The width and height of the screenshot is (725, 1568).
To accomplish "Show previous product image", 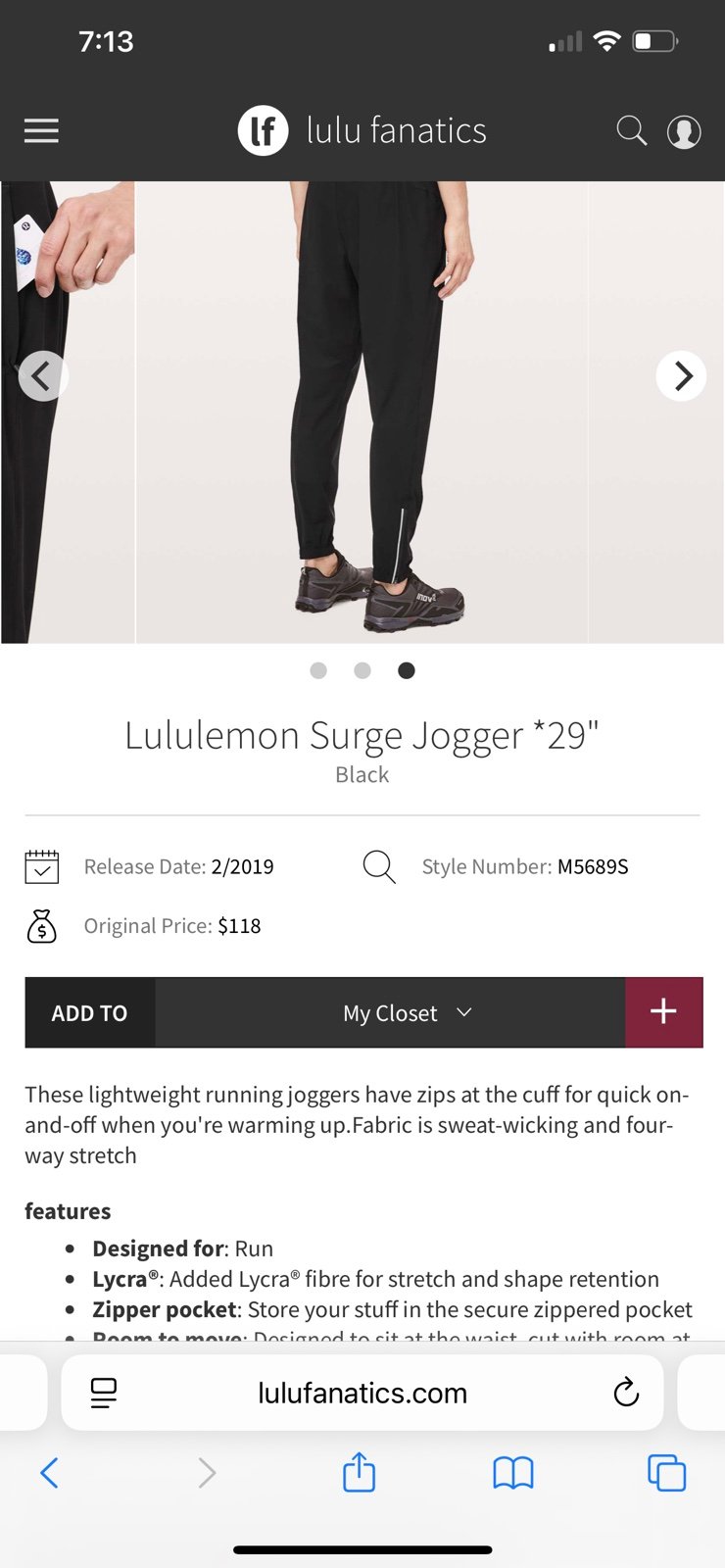I will (43, 375).
